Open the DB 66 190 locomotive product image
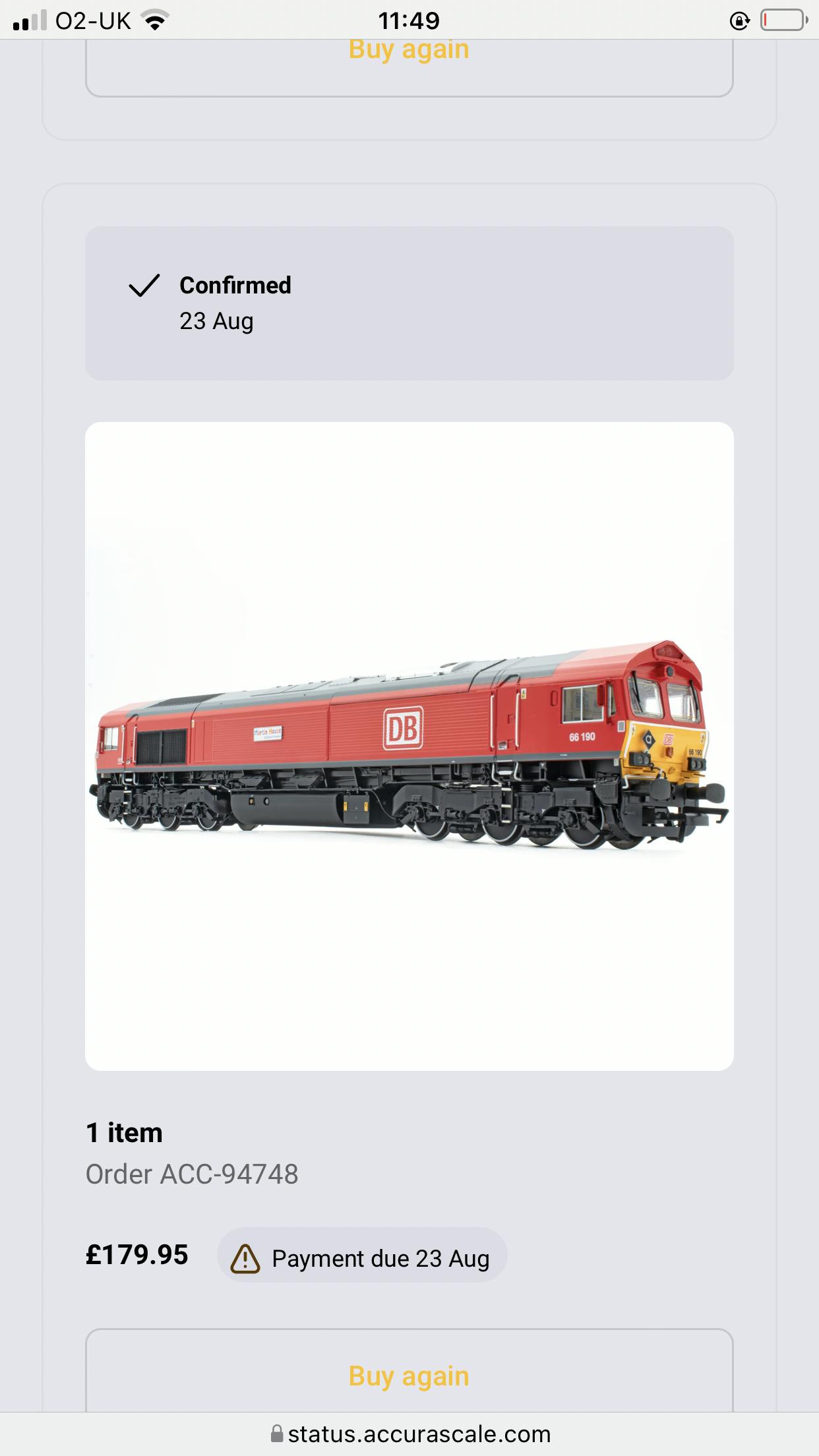Image resolution: width=819 pixels, height=1456 pixels. tap(409, 745)
